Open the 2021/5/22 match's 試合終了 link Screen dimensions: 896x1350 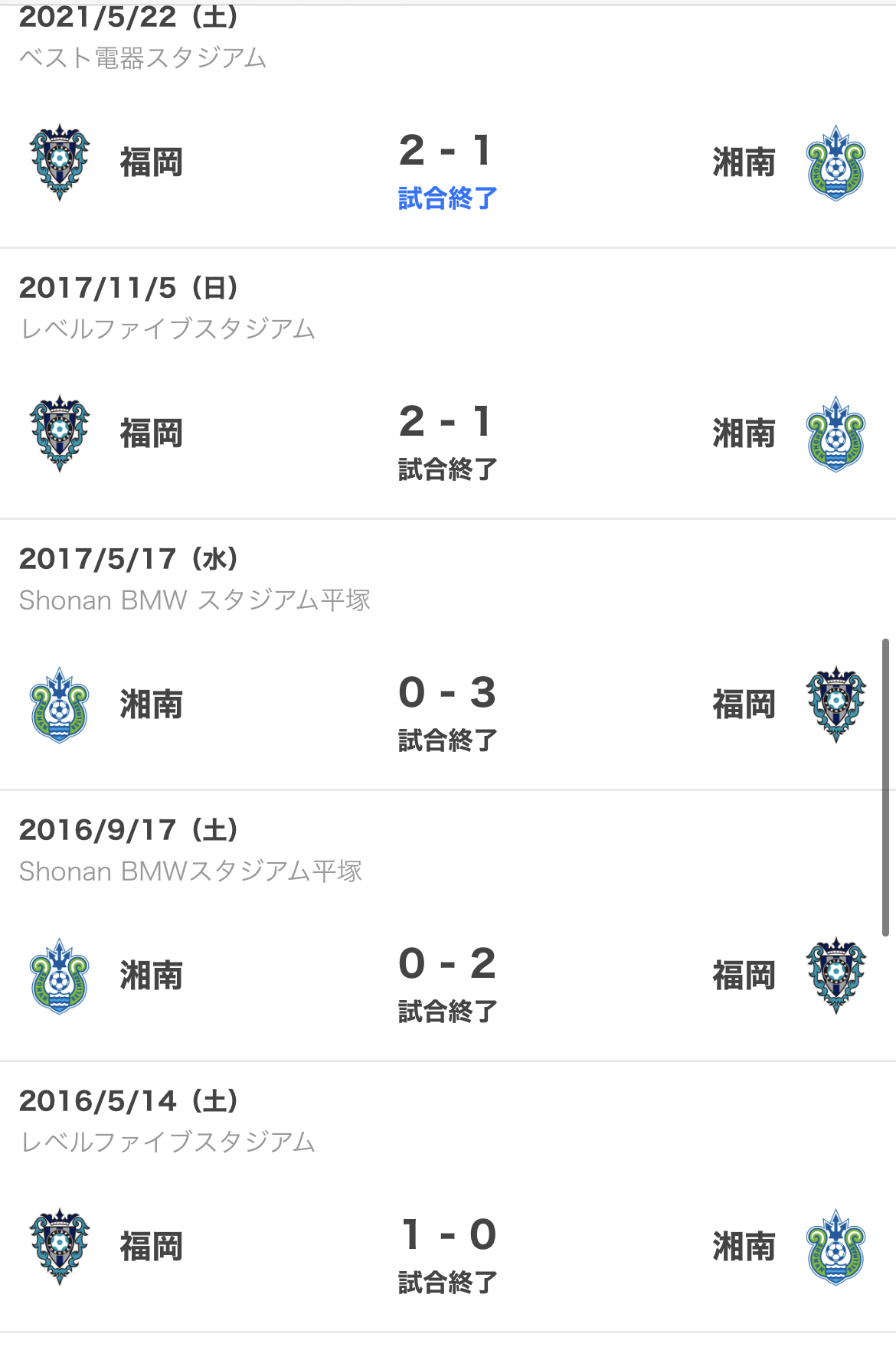447,199
